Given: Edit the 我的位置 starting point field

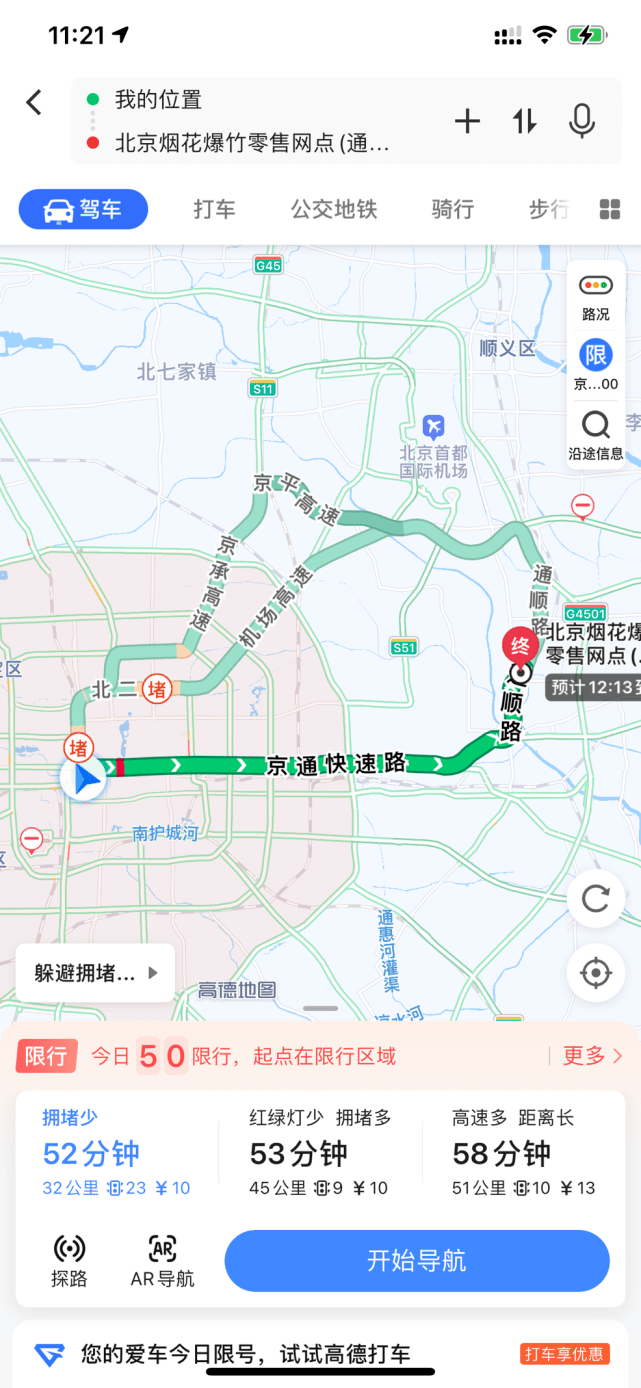Looking at the screenshot, I should [x=250, y=100].
